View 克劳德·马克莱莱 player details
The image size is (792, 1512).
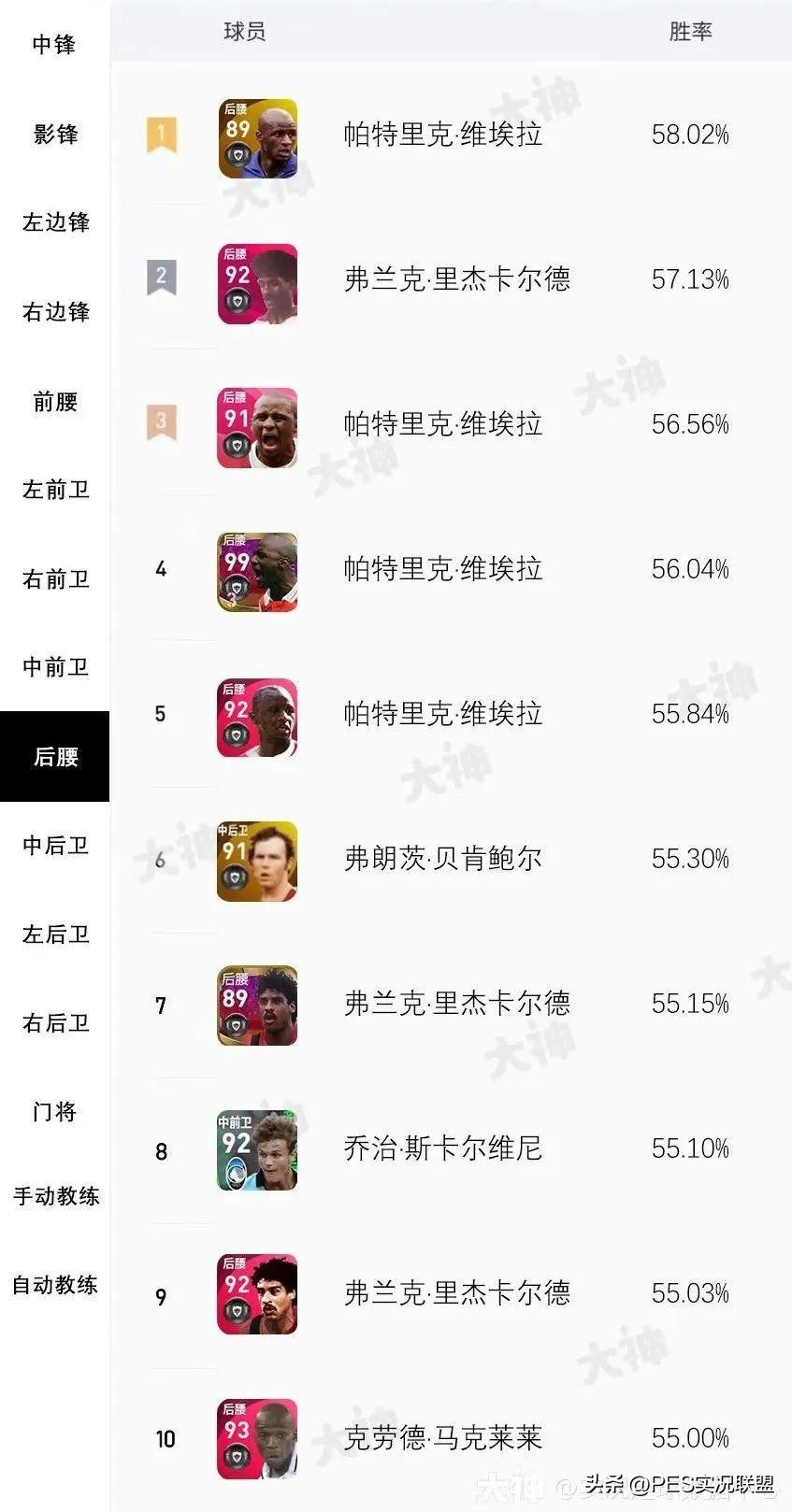(442, 1438)
